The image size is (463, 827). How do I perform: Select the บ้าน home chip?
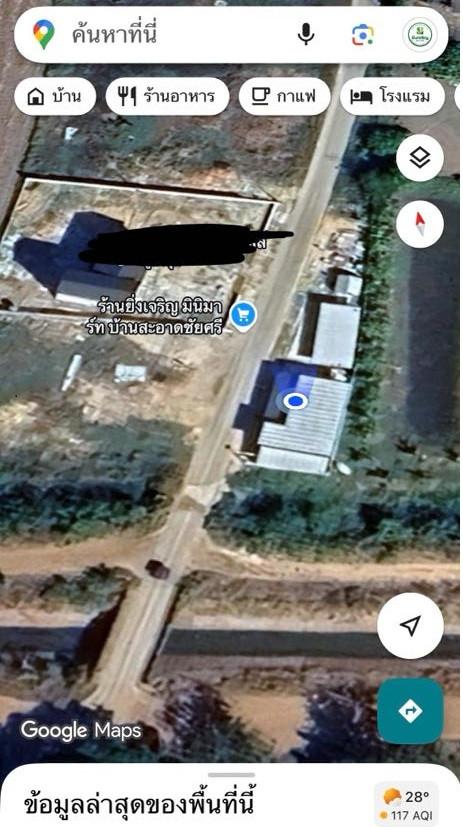55,97
